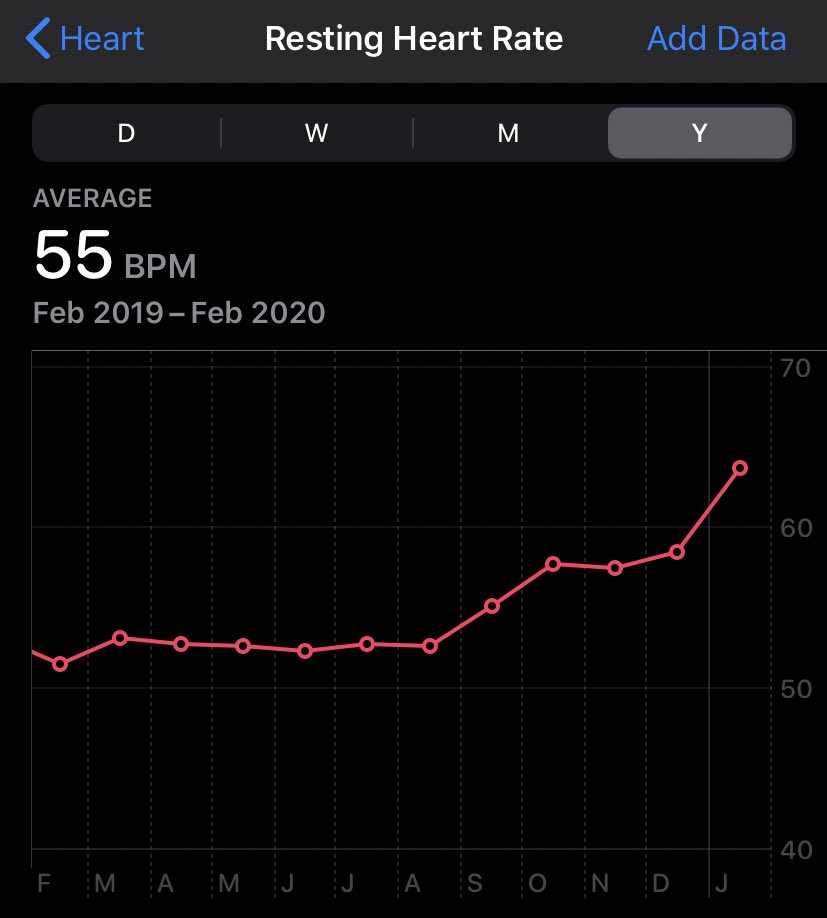Switch to the D day view
This screenshot has width=827, height=918.
click(126, 133)
